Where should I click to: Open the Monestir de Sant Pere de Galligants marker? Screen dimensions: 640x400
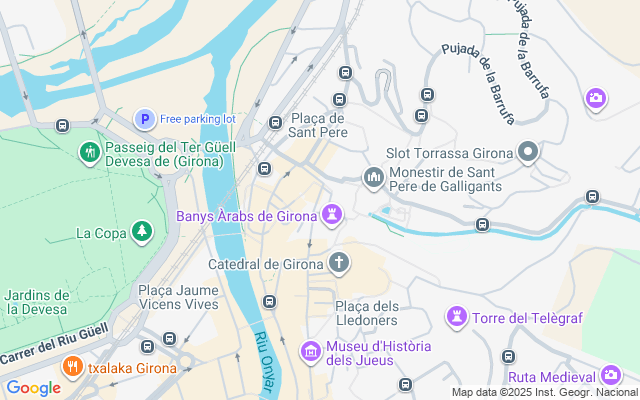374,177
